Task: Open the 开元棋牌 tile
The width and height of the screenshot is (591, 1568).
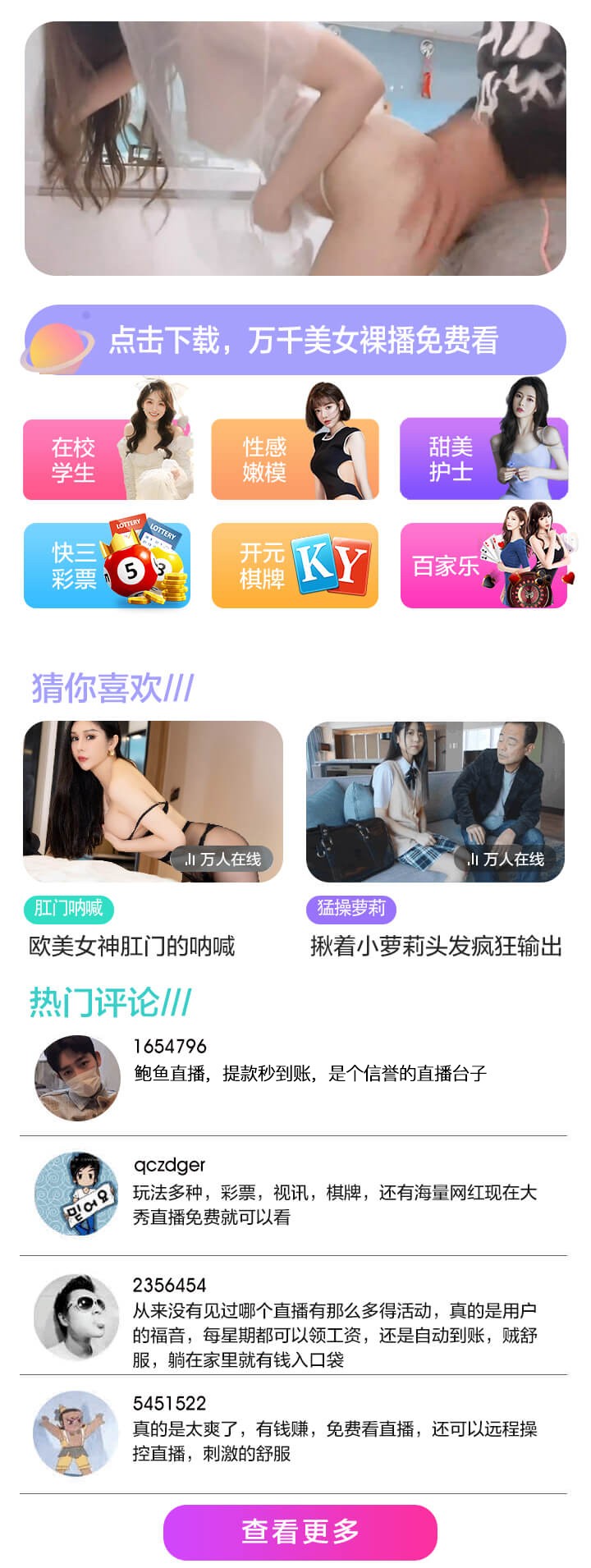Action: point(295,566)
